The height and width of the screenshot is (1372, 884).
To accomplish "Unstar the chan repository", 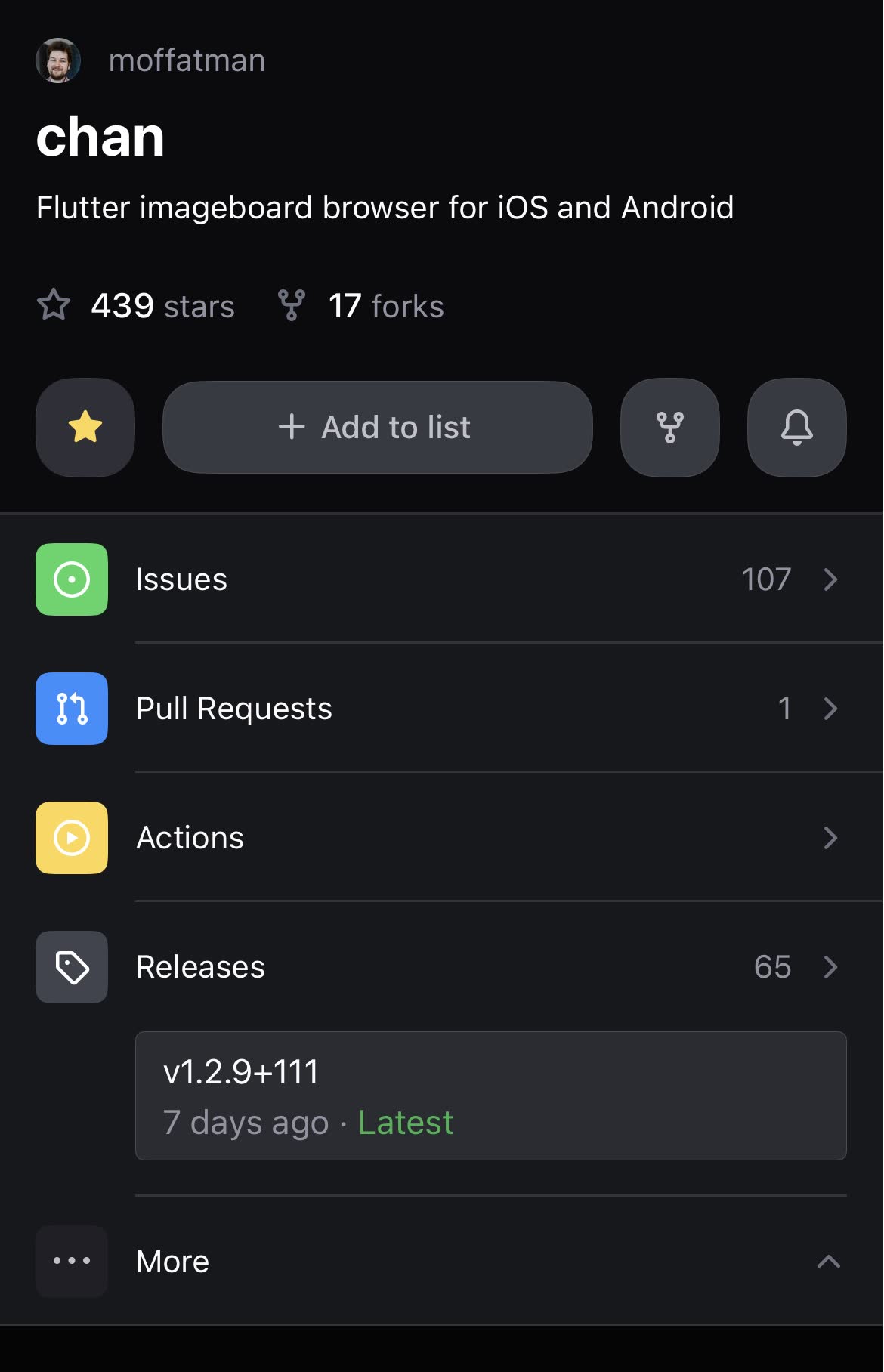I will point(85,428).
